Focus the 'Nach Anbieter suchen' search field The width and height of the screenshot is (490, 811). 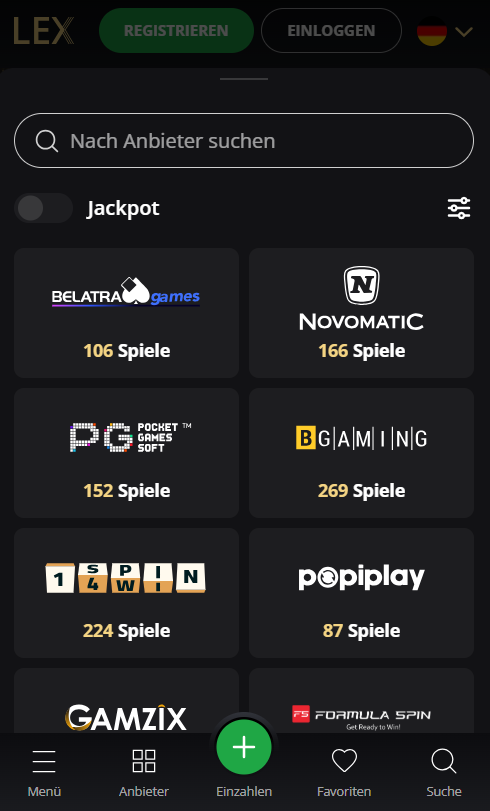point(244,141)
